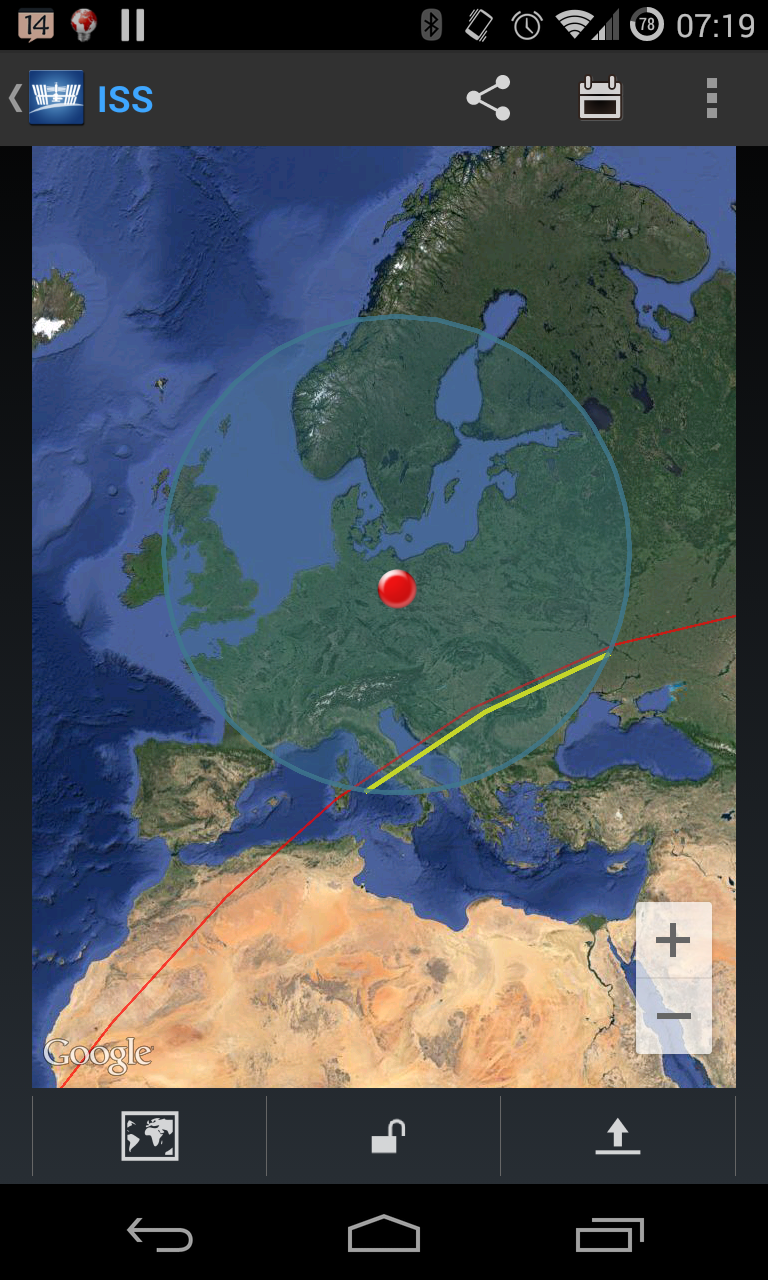
Task: Toggle the padlock icon in the bottom bar
Action: 388,1137
